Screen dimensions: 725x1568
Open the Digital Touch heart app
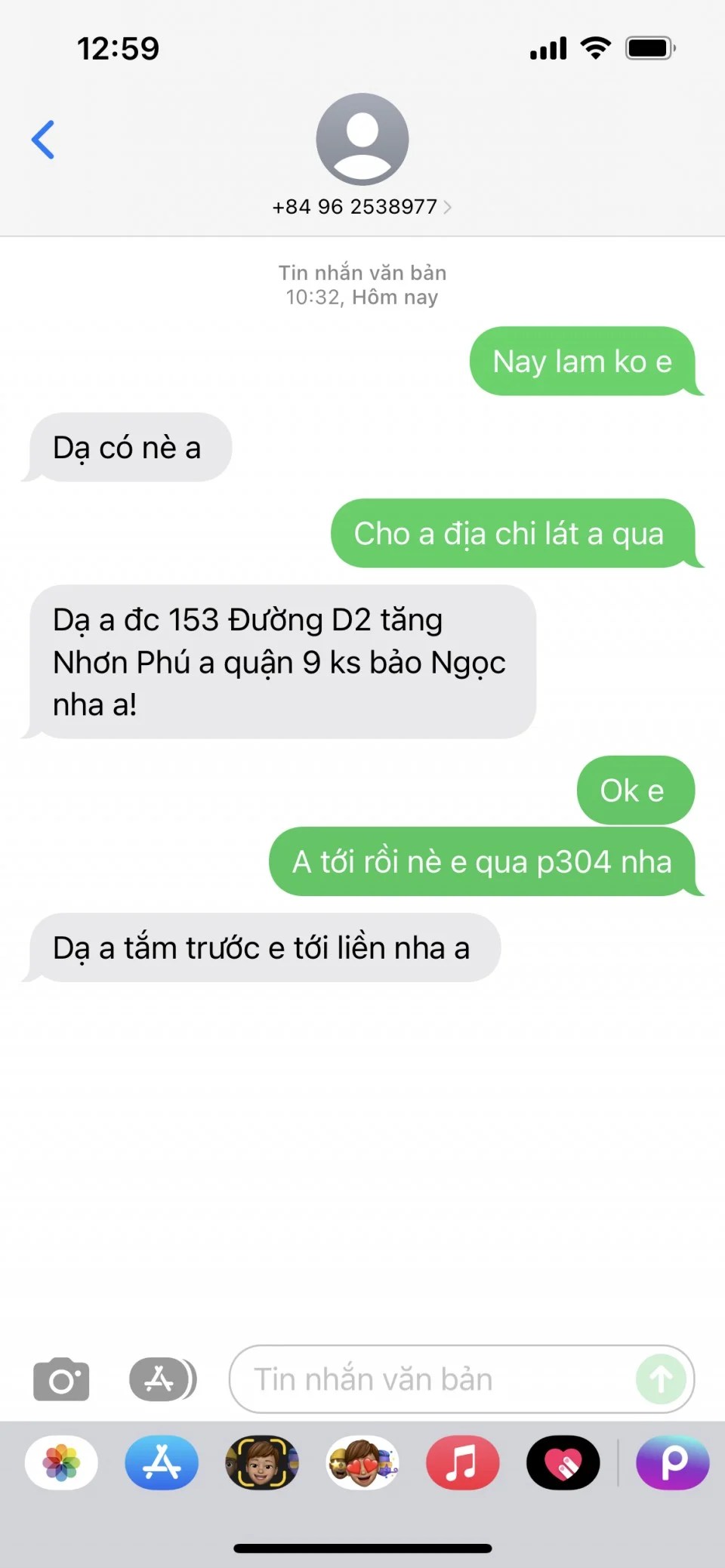563,1462
